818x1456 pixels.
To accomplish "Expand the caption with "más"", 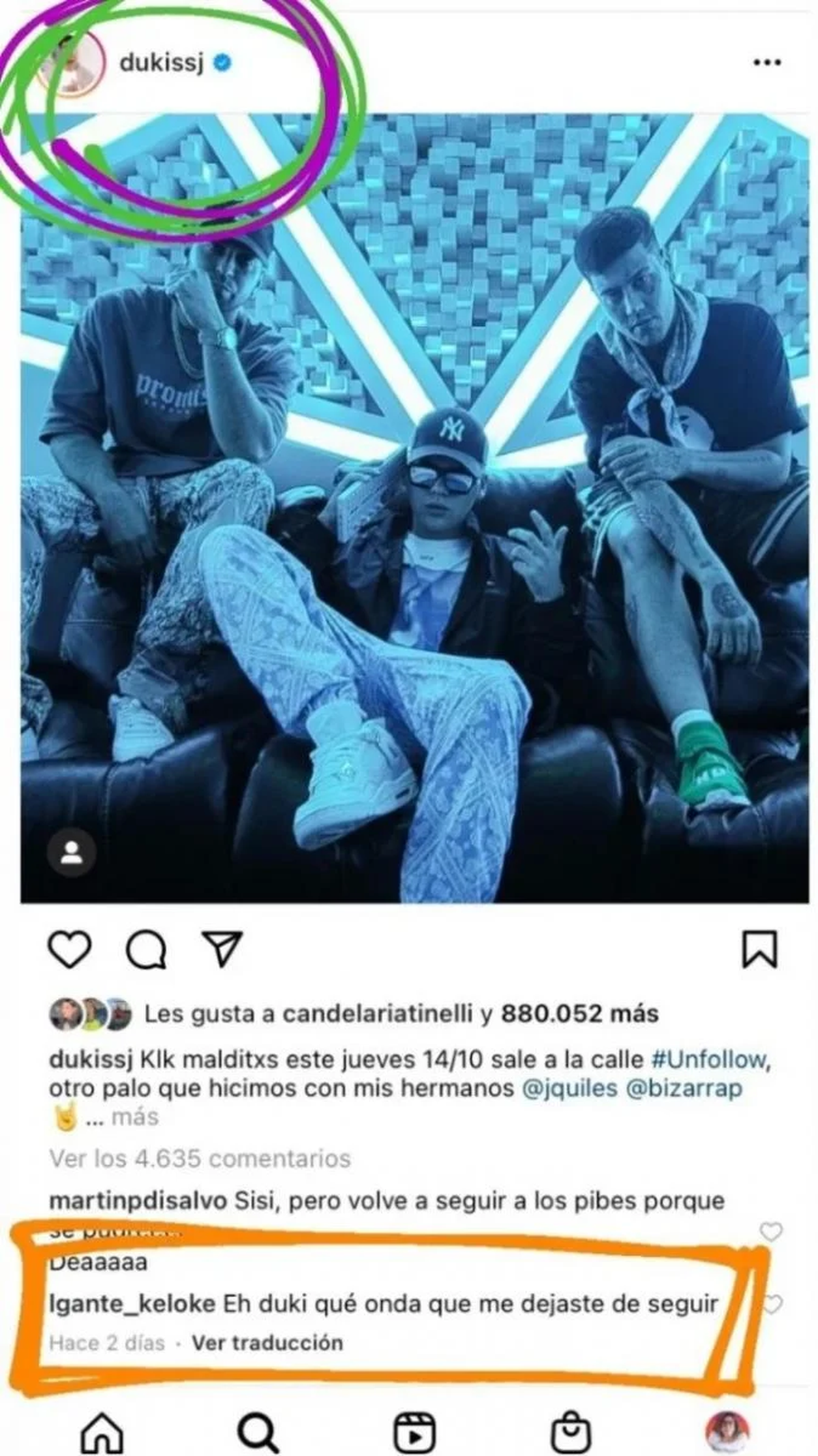I will 135,1117.
